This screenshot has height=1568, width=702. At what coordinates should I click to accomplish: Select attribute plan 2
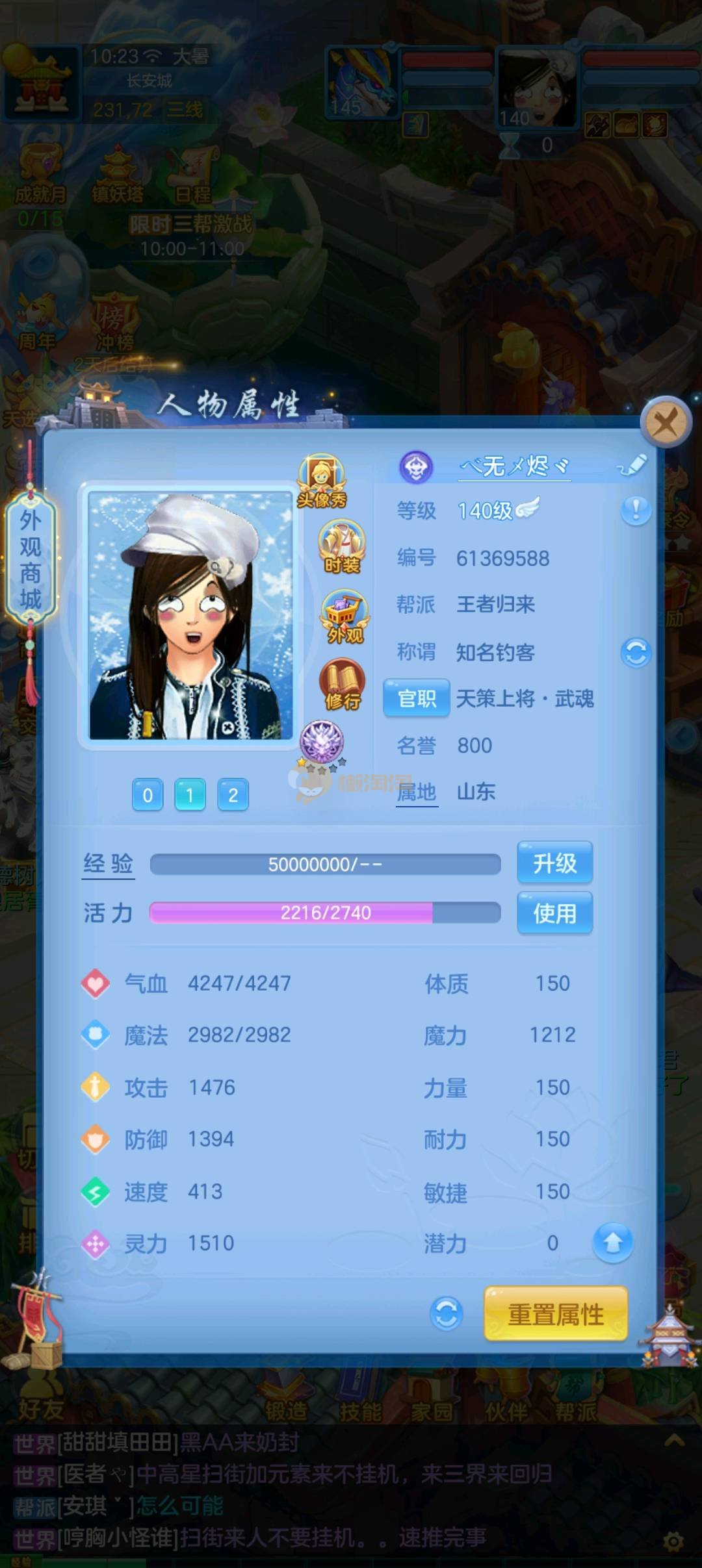coord(233,795)
